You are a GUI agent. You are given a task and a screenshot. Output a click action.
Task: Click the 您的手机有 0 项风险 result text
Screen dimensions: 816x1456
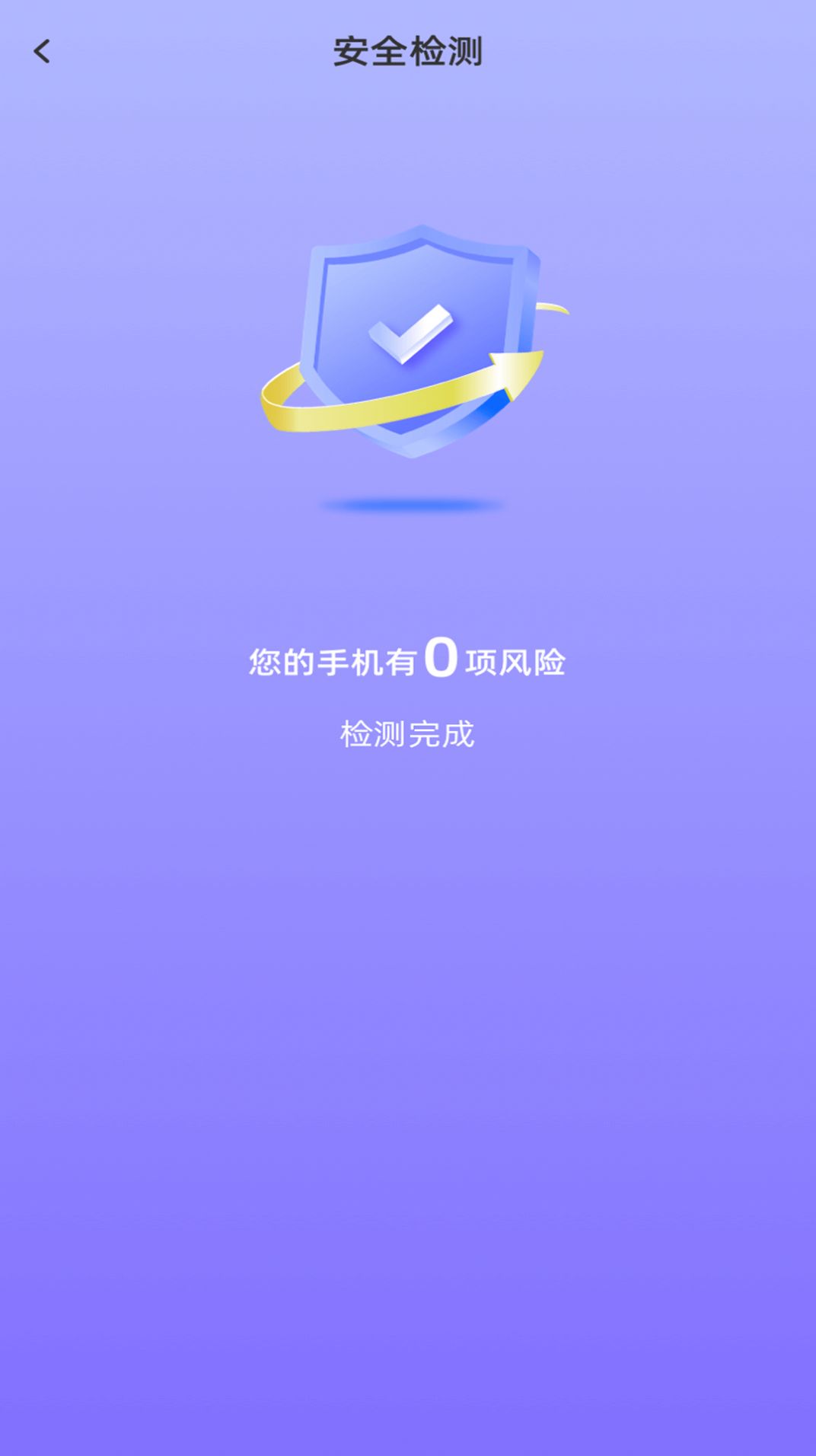tap(408, 663)
